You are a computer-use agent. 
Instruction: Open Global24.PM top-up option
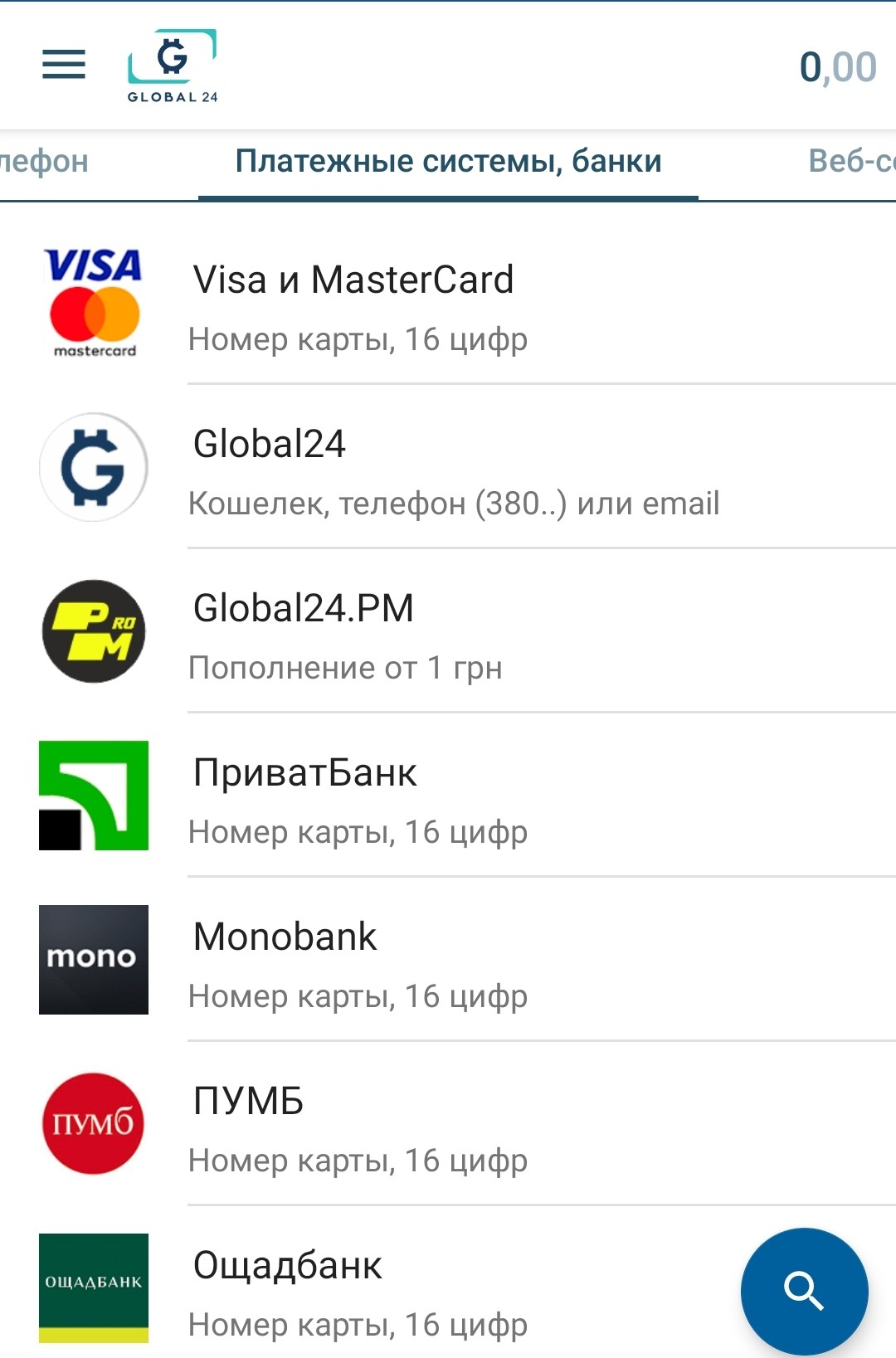448,633
